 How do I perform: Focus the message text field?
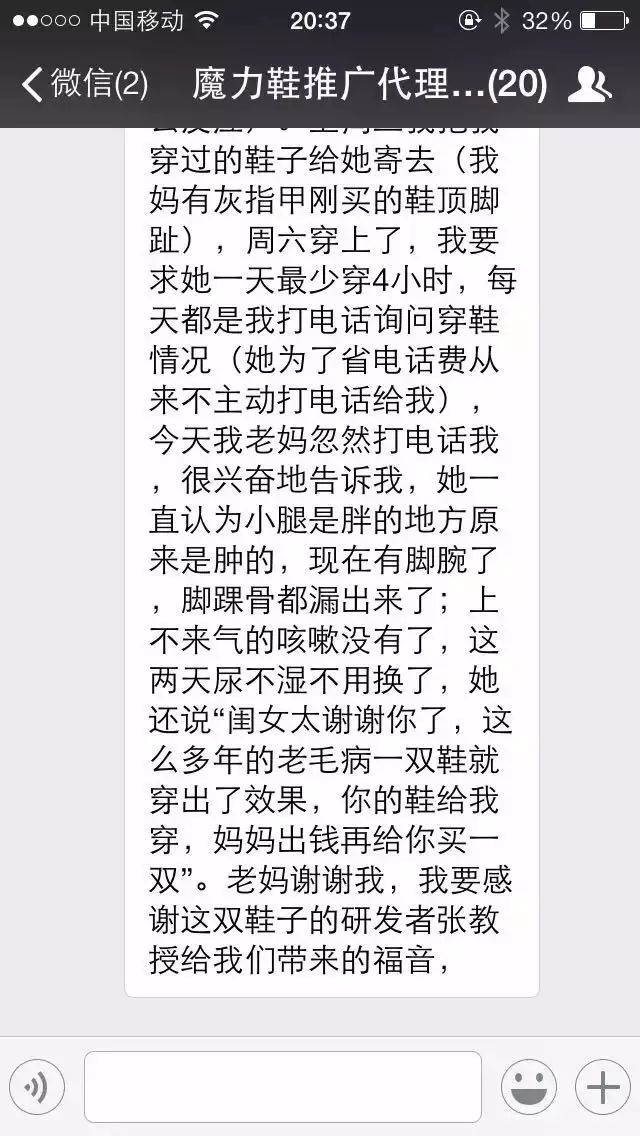coord(283,1087)
